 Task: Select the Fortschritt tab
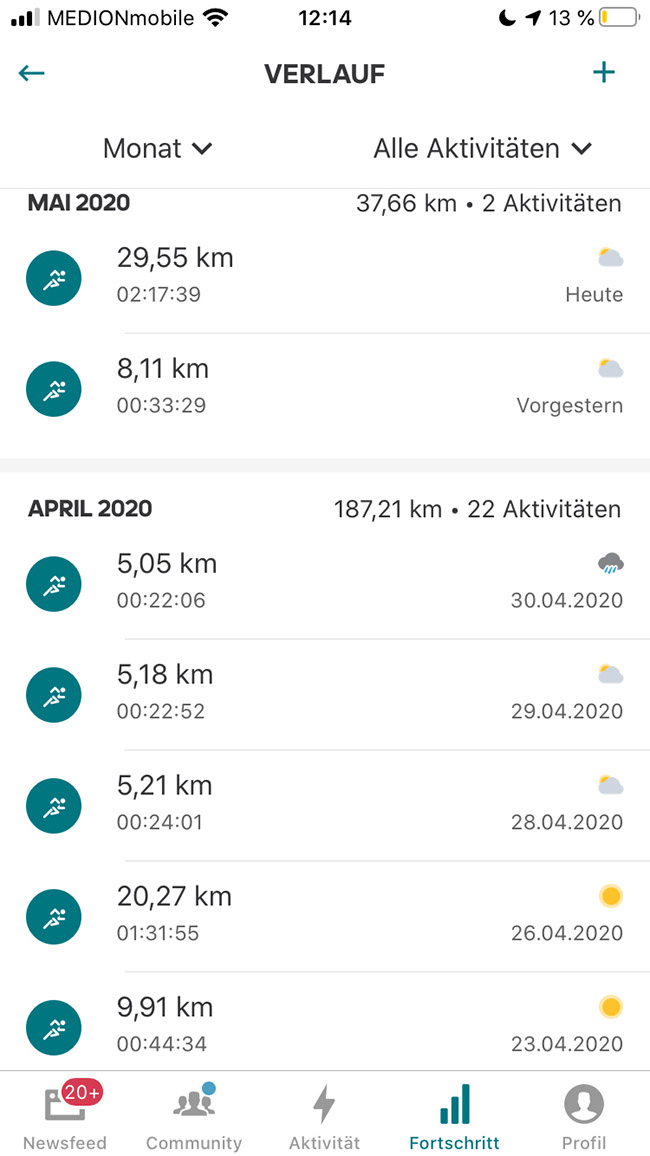(454, 1115)
